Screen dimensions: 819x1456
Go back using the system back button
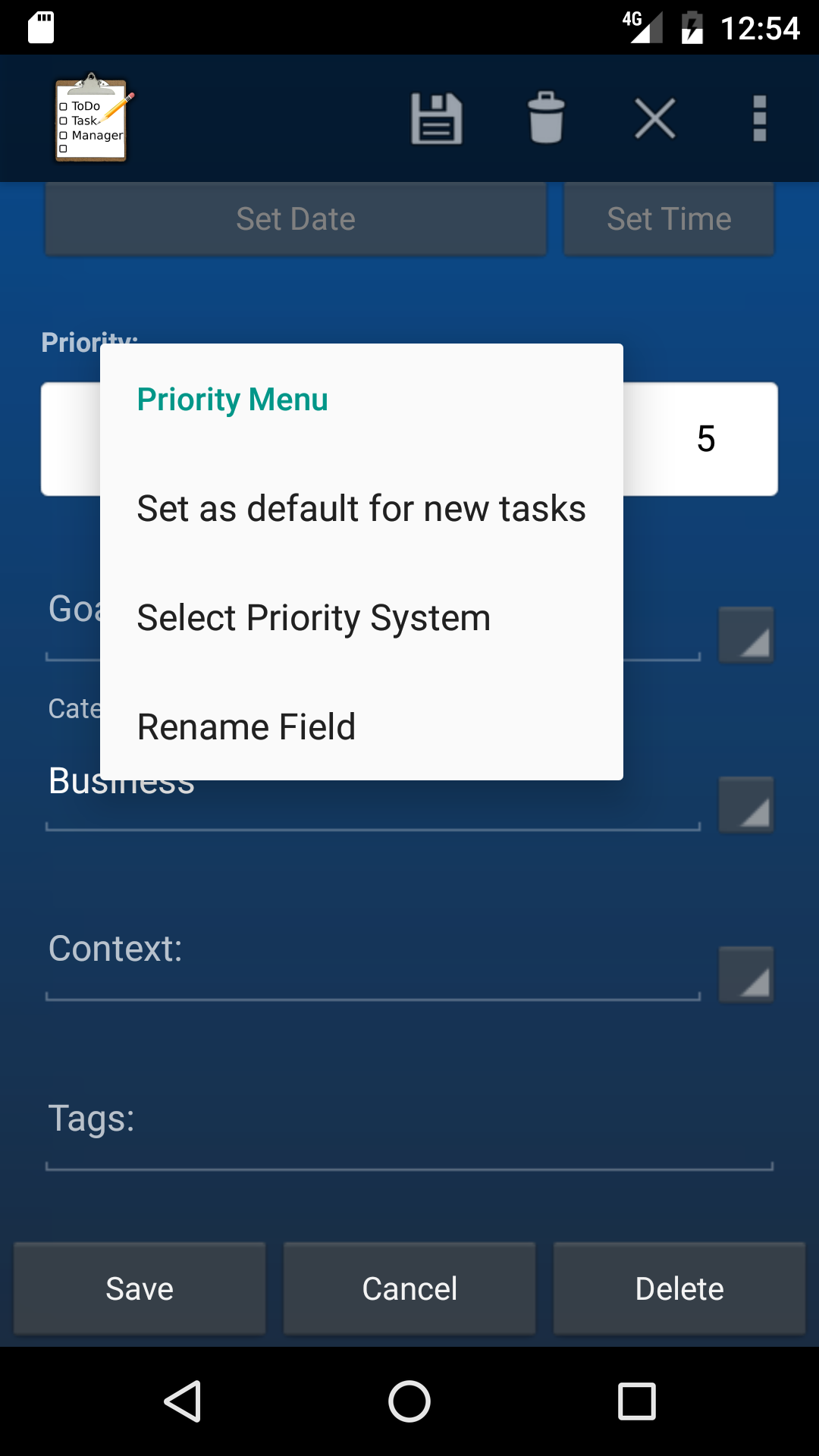click(x=183, y=1401)
